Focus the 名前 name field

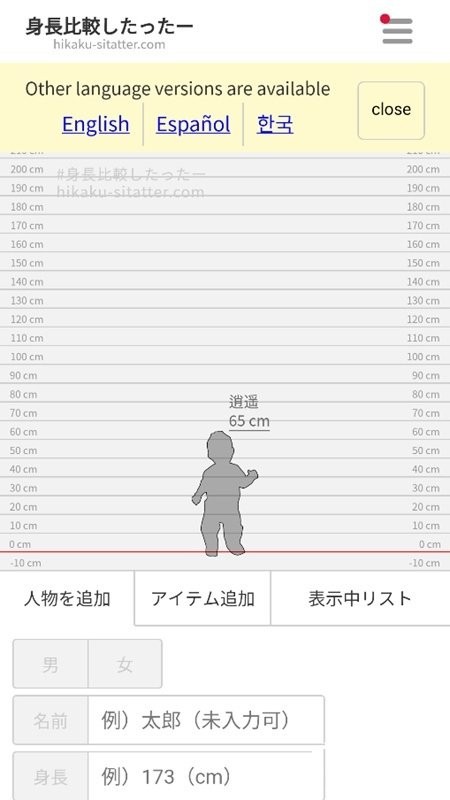coord(206,720)
